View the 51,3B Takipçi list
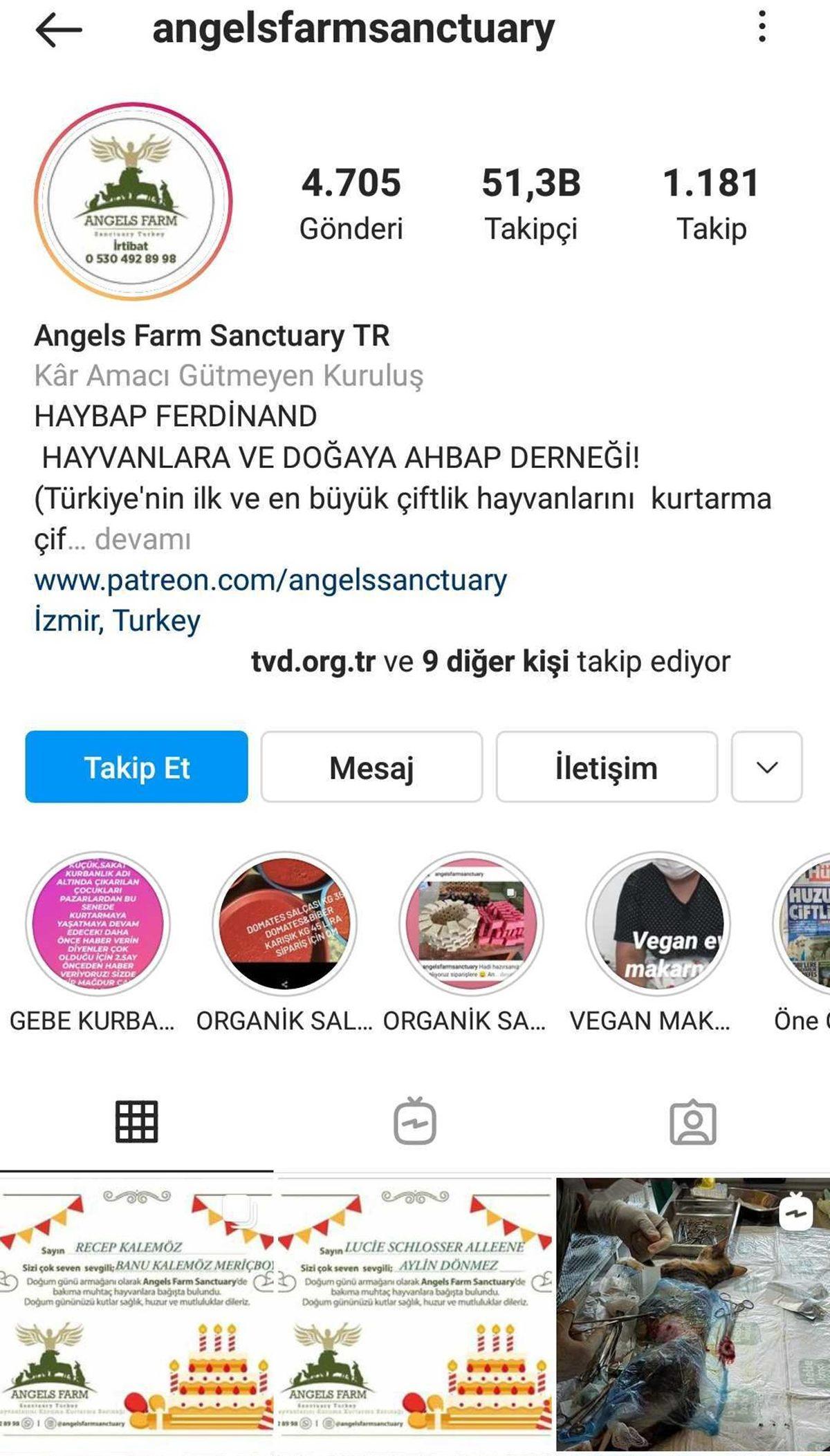The height and width of the screenshot is (1456, 830). [x=533, y=199]
